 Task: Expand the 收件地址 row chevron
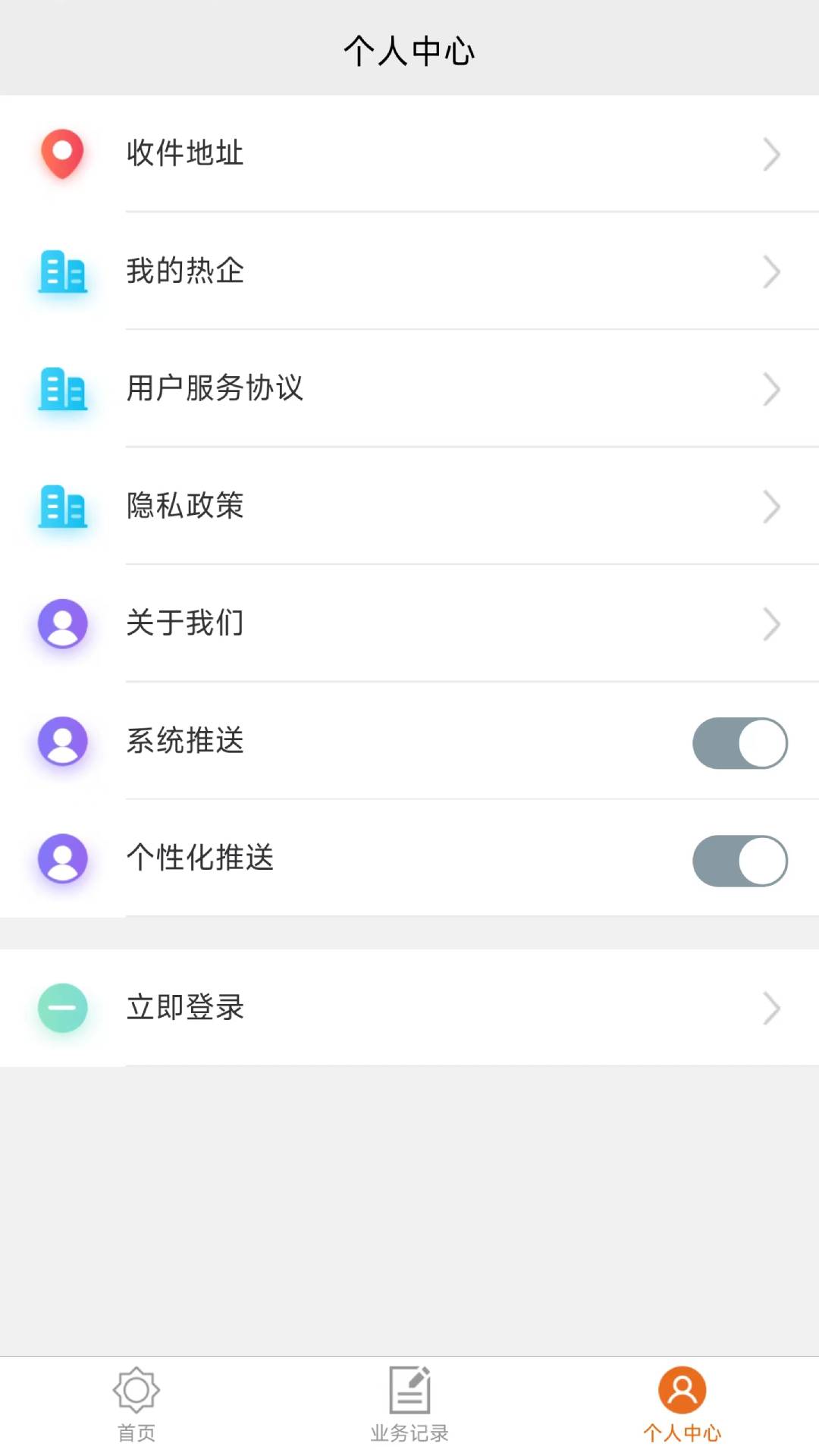[772, 154]
